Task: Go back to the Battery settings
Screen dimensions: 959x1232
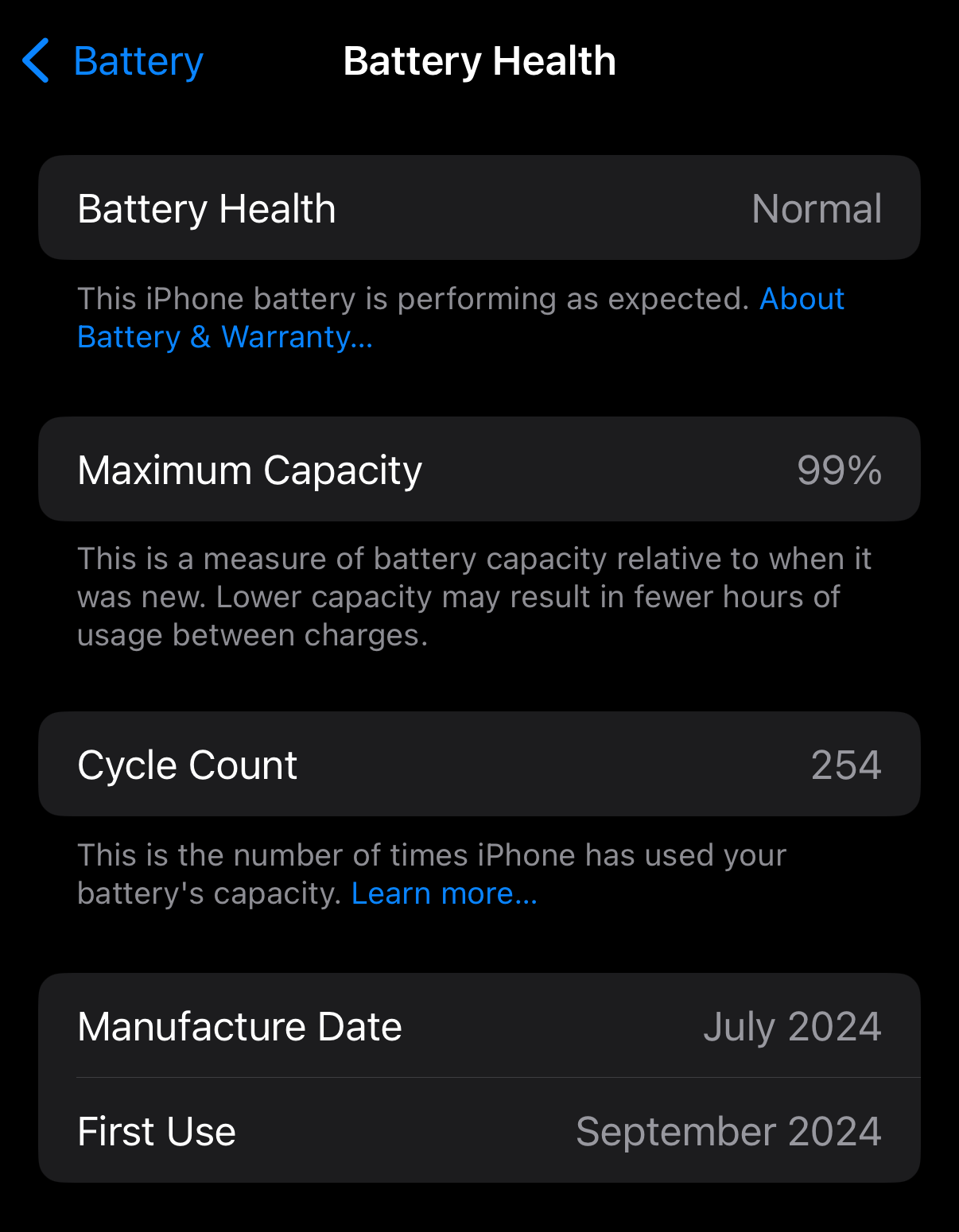Action: [114, 61]
